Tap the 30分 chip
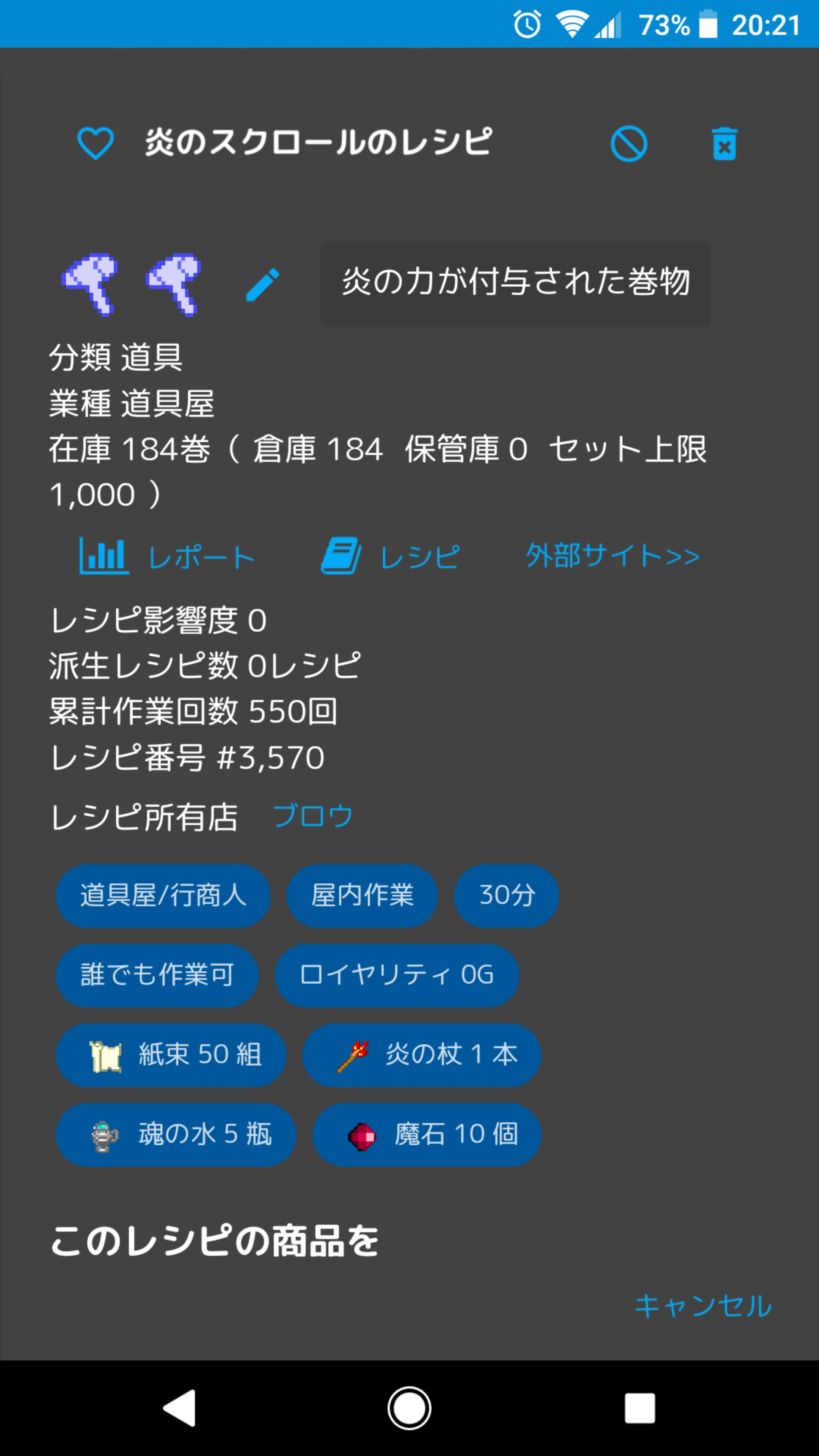 (x=507, y=896)
